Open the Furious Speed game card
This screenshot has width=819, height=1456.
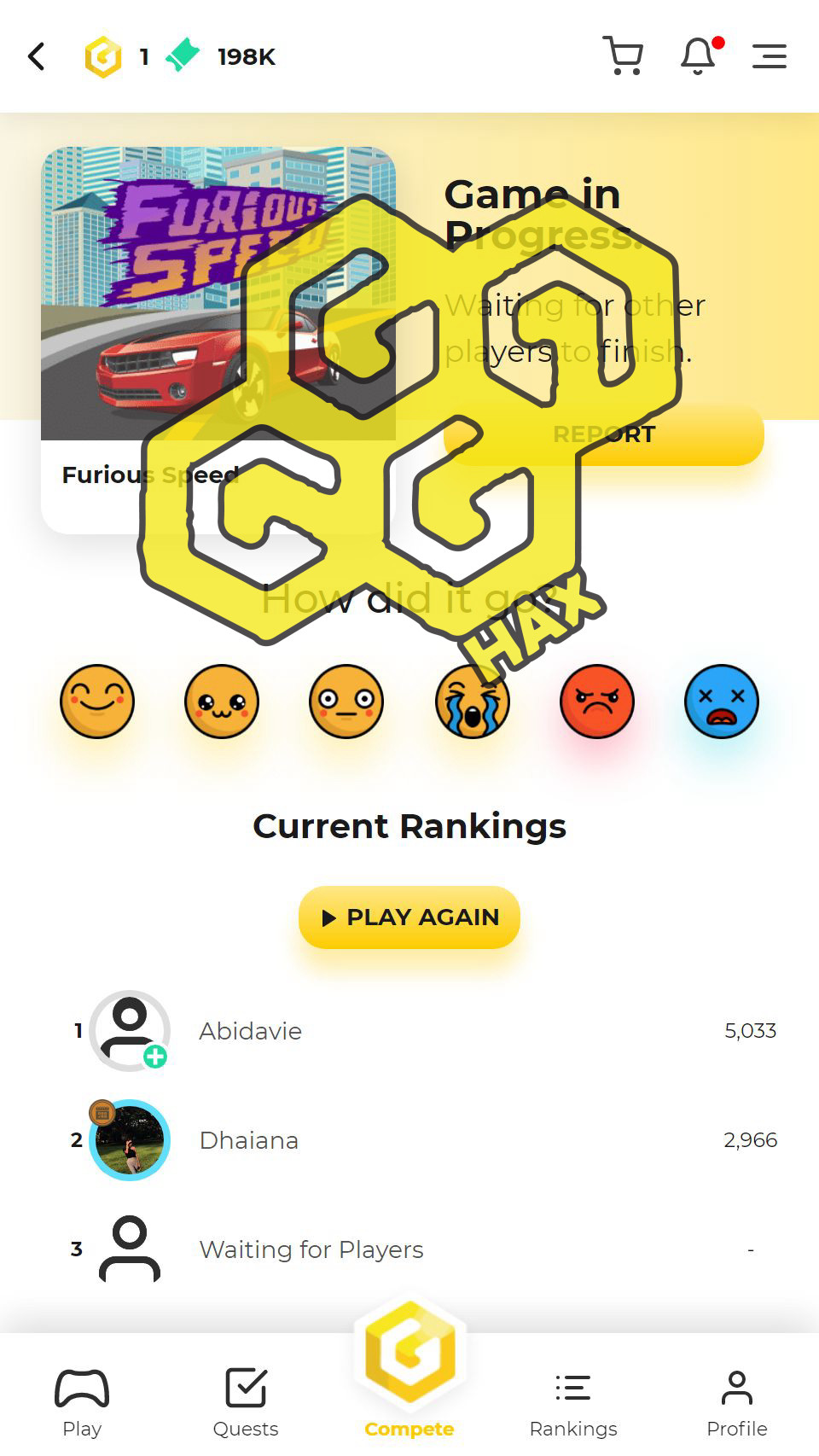(x=218, y=340)
